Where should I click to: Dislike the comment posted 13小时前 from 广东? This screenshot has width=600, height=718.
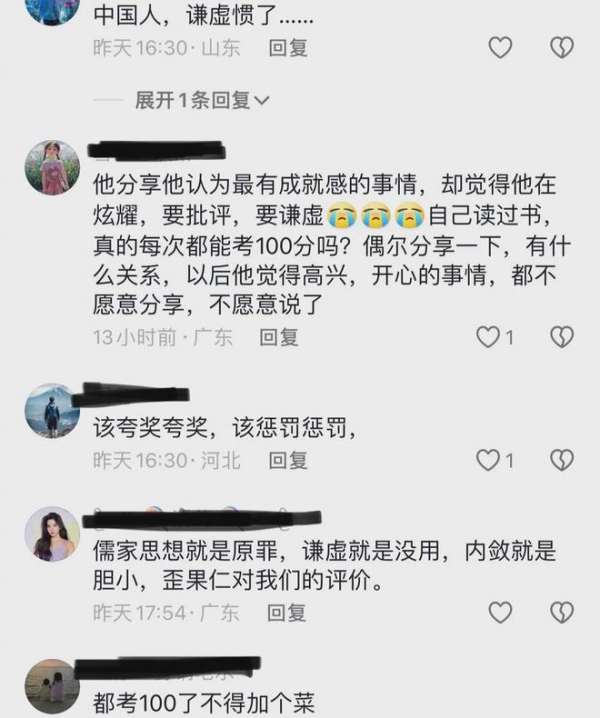562,337
